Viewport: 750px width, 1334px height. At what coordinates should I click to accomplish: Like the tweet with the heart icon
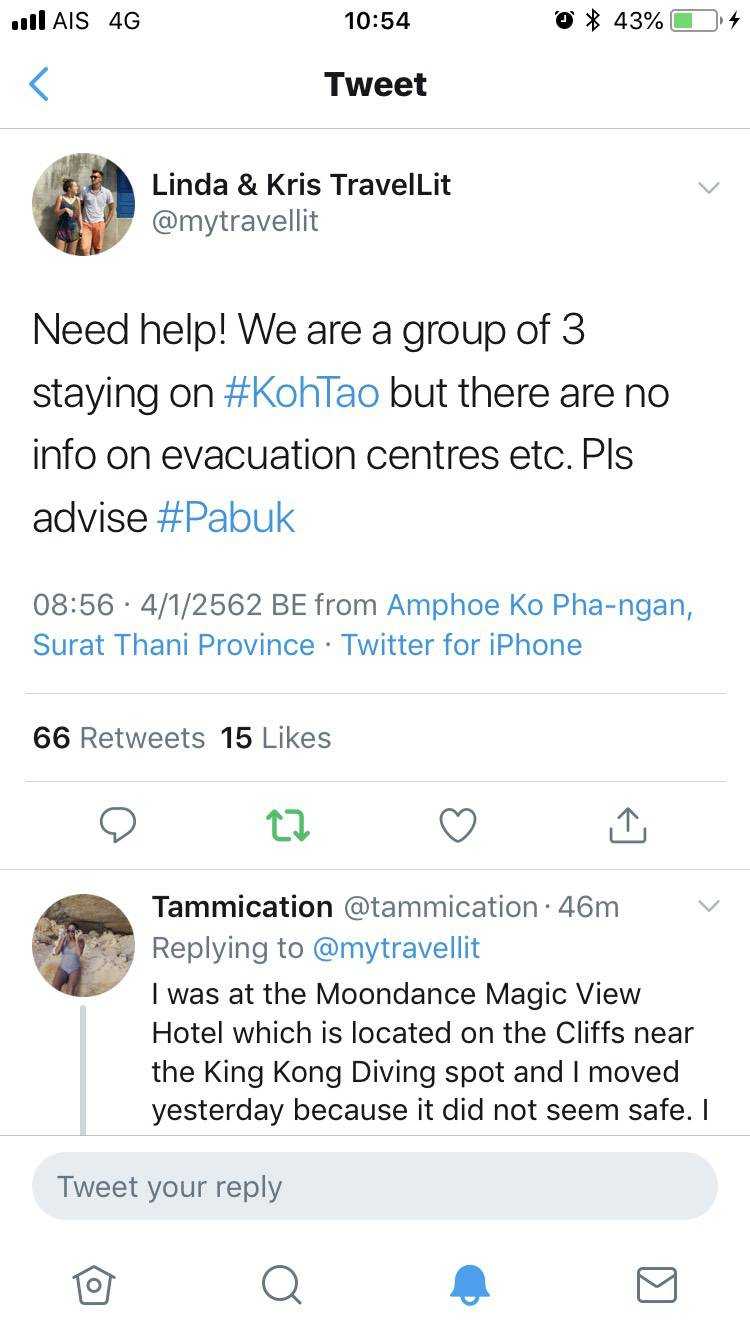coord(458,825)
